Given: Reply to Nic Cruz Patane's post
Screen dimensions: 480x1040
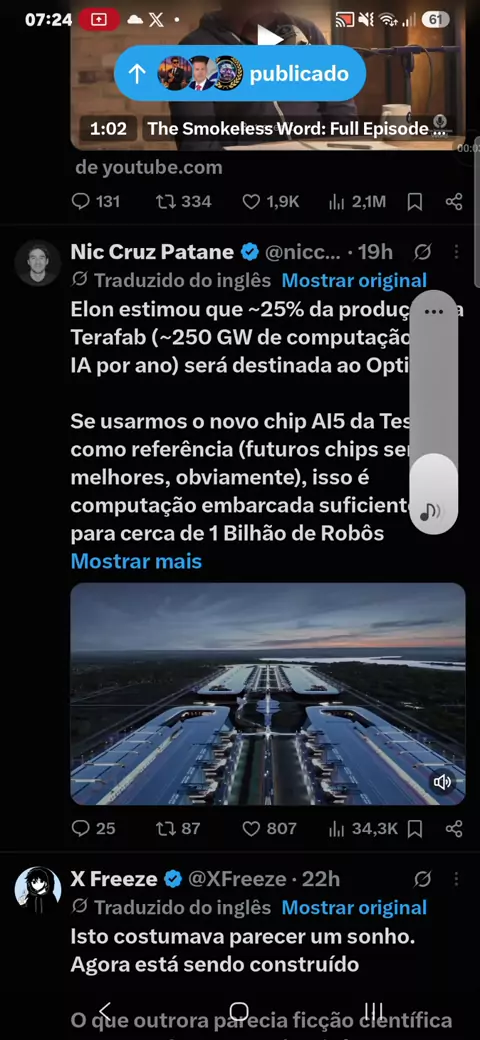Looking at the screenshot, I should point(93,828).
